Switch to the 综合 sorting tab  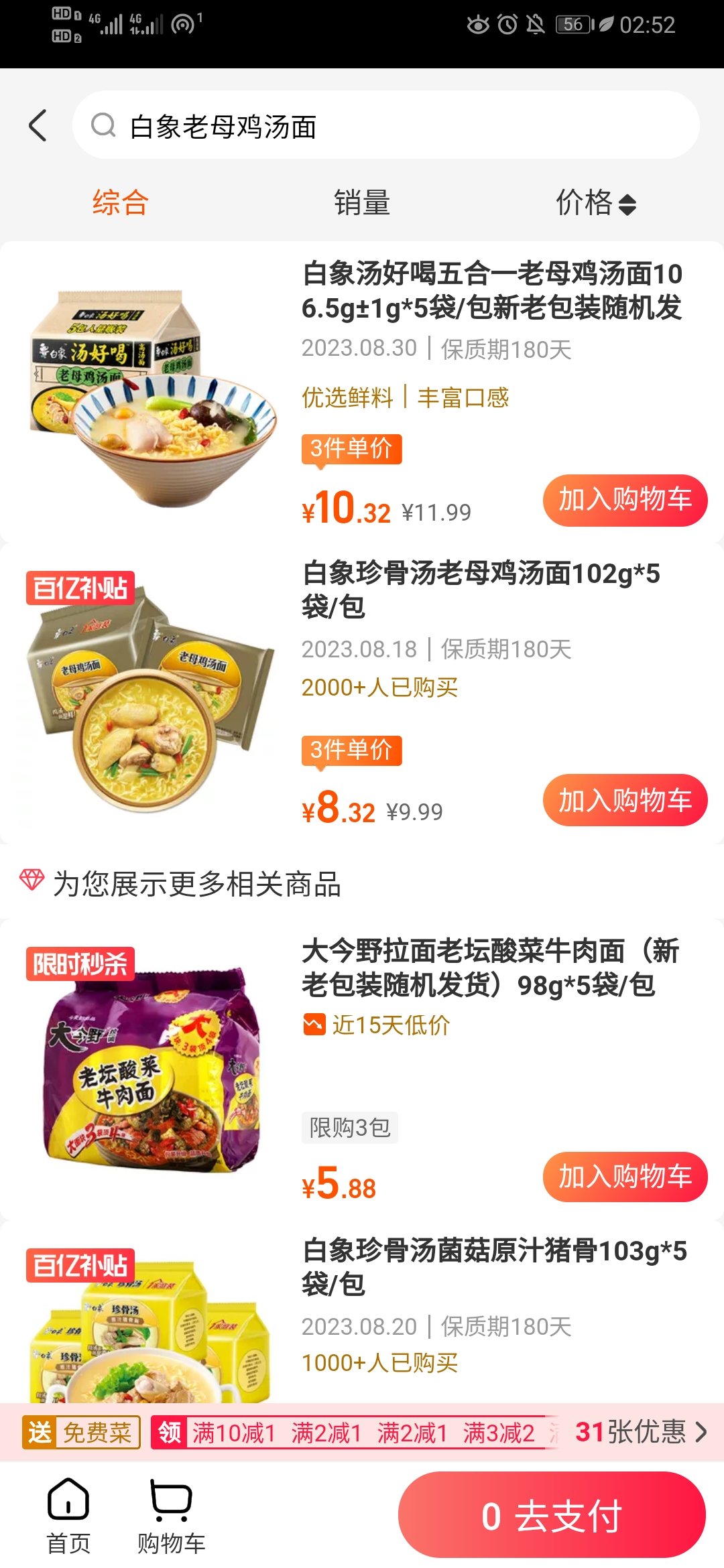(120, 202)
